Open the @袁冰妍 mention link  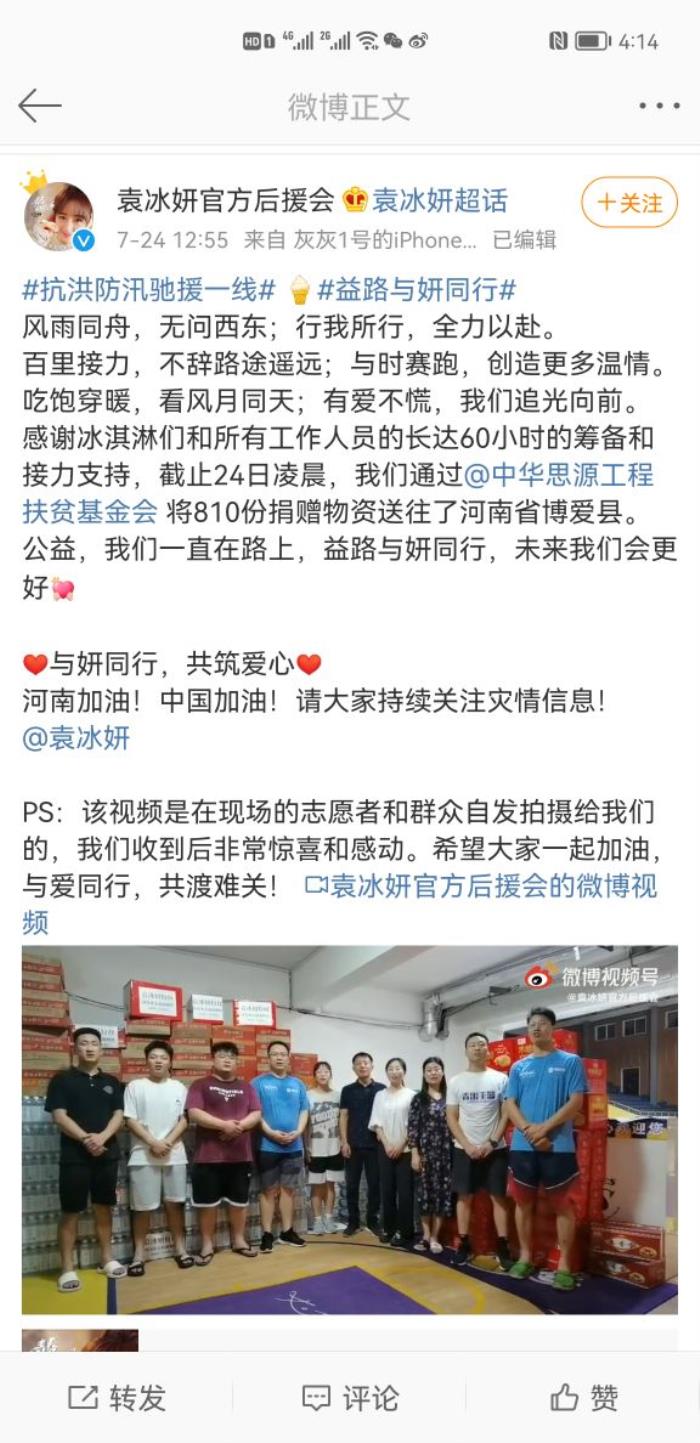tap(76, 739)
